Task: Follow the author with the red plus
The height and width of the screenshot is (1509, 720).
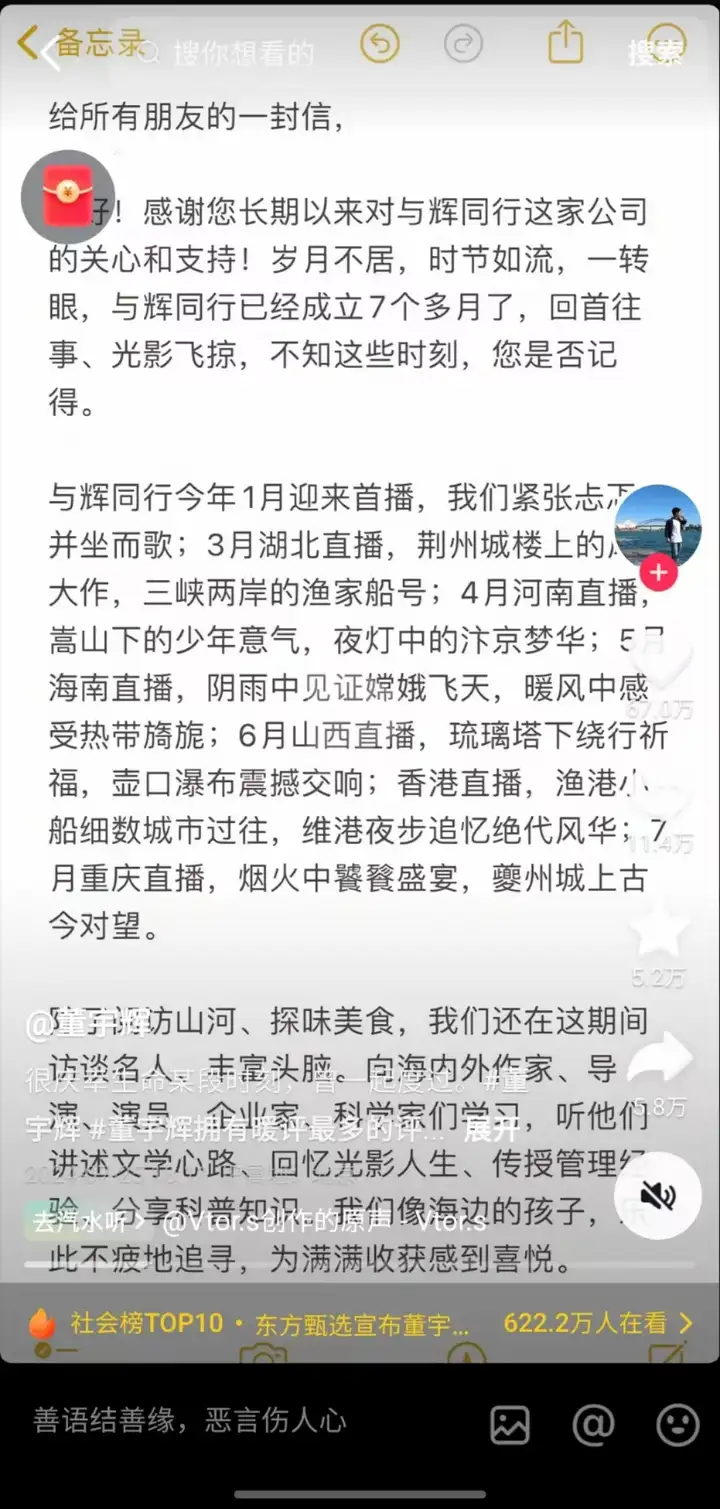Action: 658,573
